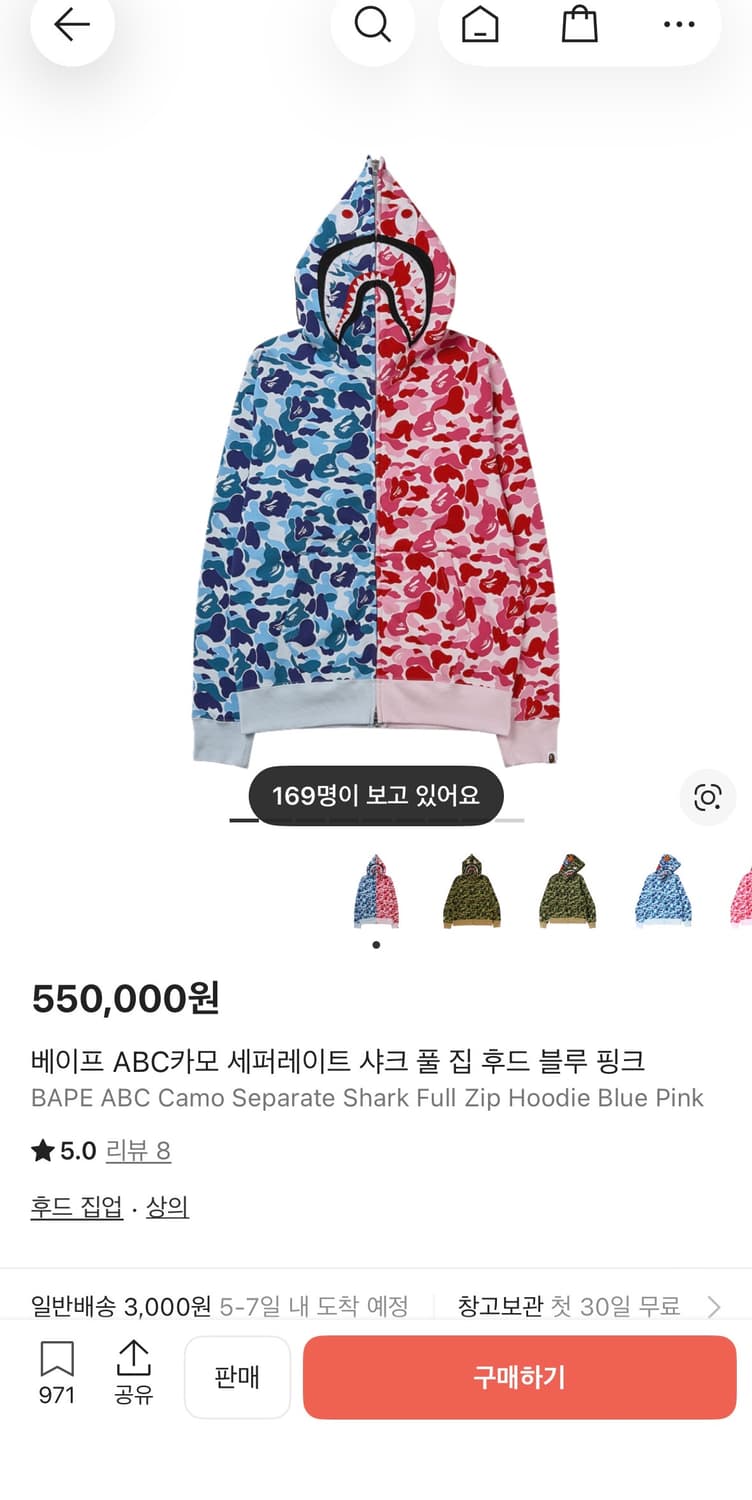752x1500 pixels.
Task: Click the star rating icon next to 5.0
Action: pyautogui.click(x=42, y=1150)
